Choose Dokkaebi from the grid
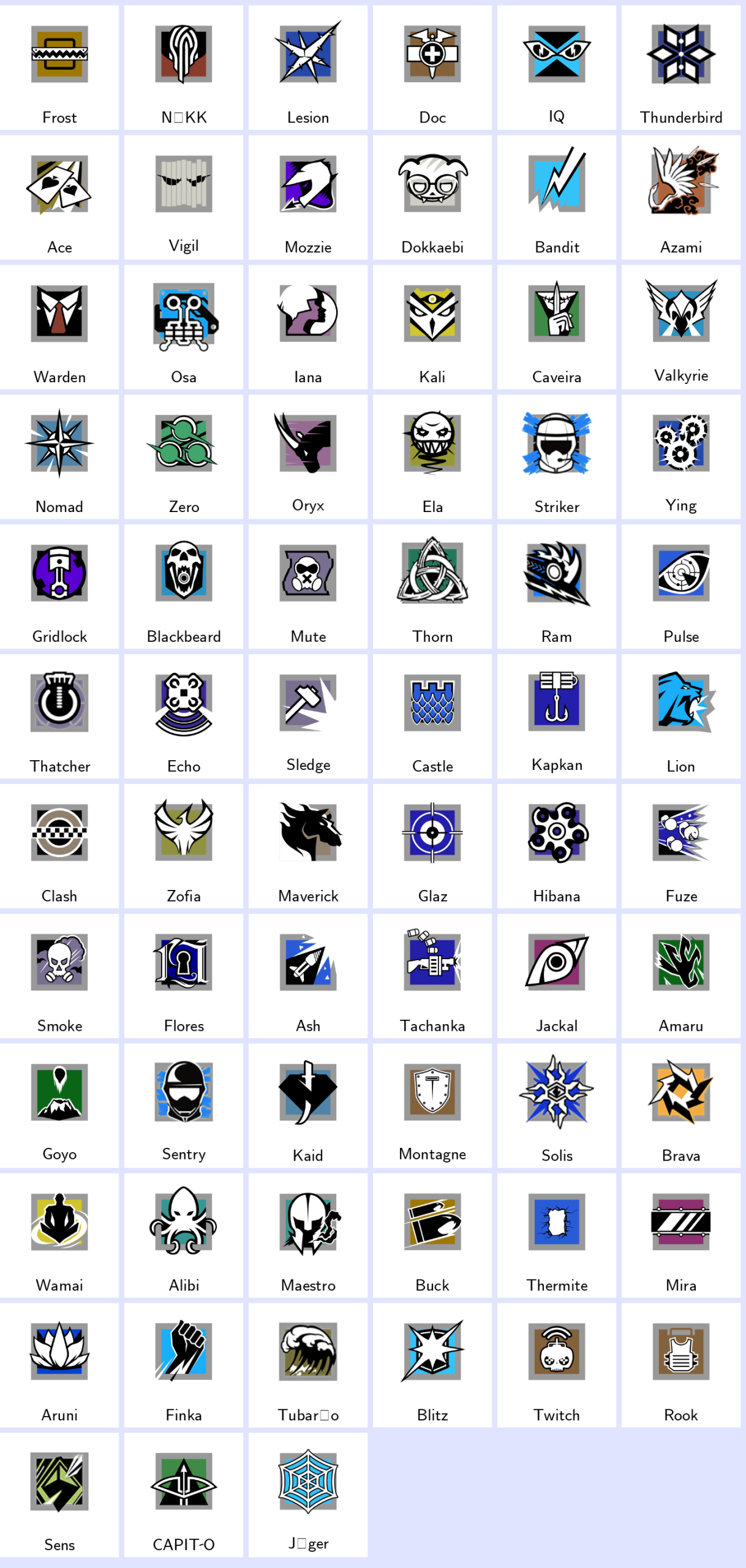This screenshot has width=746, height=1568. 432,197
